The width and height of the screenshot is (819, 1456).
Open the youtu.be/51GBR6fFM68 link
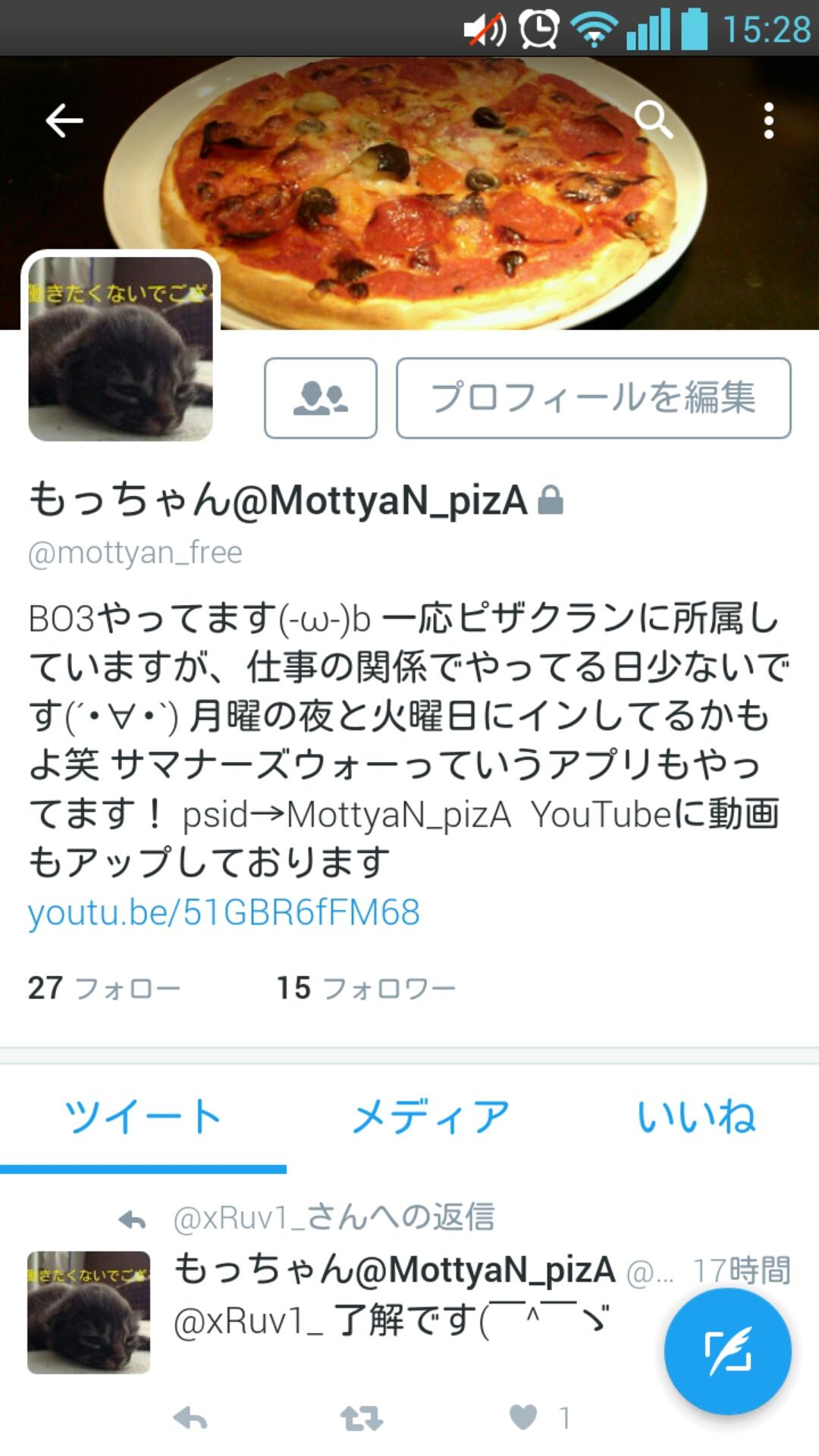pos(224,912)
